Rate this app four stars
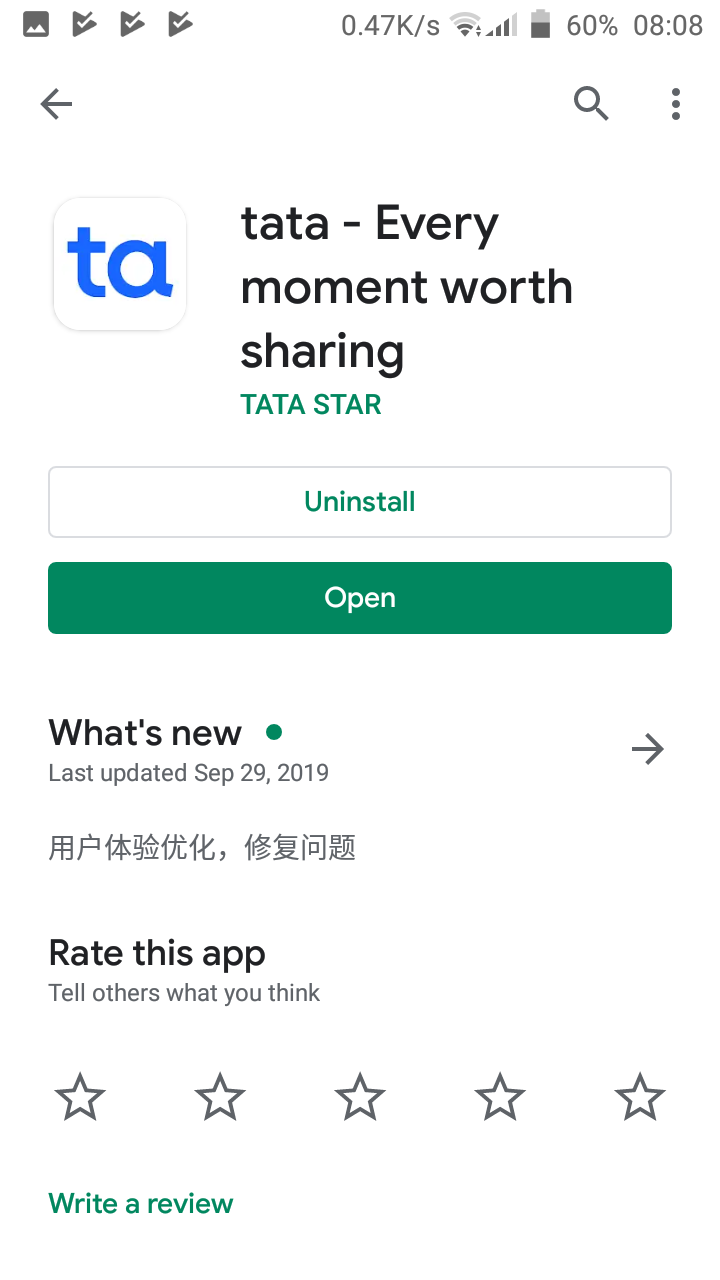The height and width of the screenshot is (1280, 720). pyautogui.click(x=500, y=1097)
